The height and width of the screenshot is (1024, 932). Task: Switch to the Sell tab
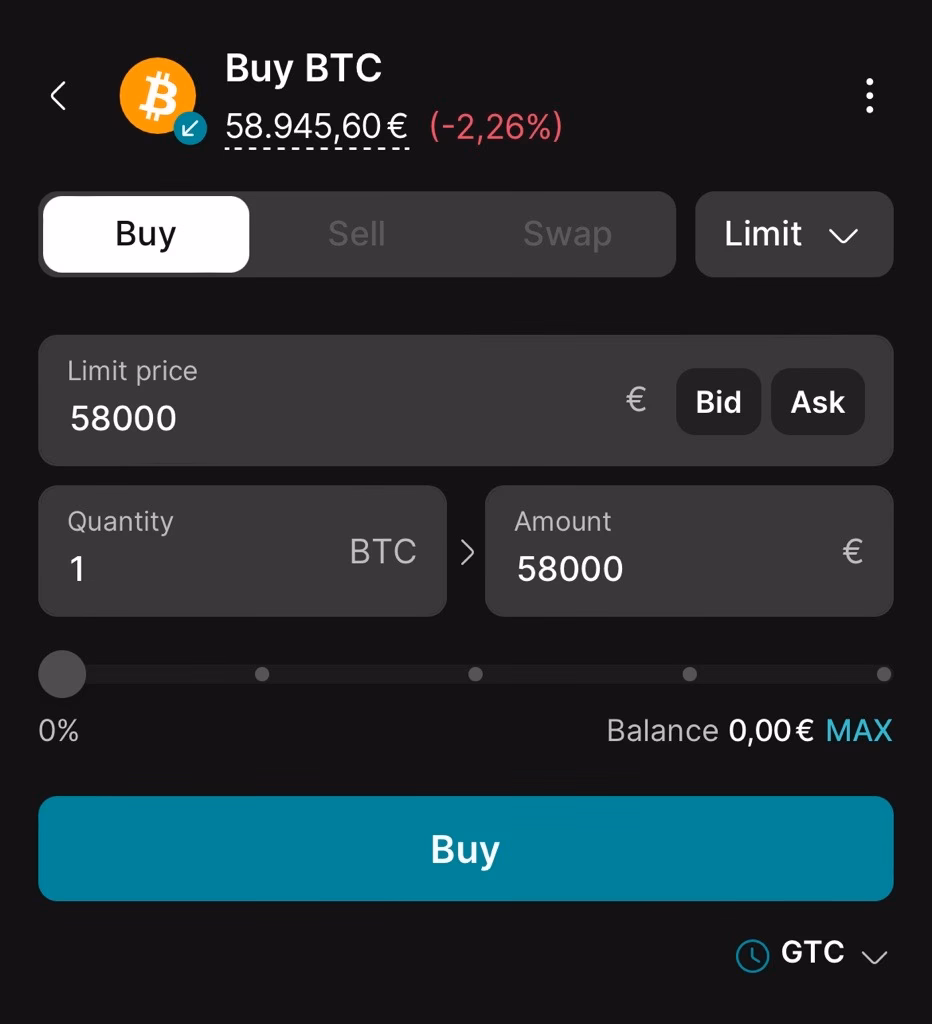[356, 234]
